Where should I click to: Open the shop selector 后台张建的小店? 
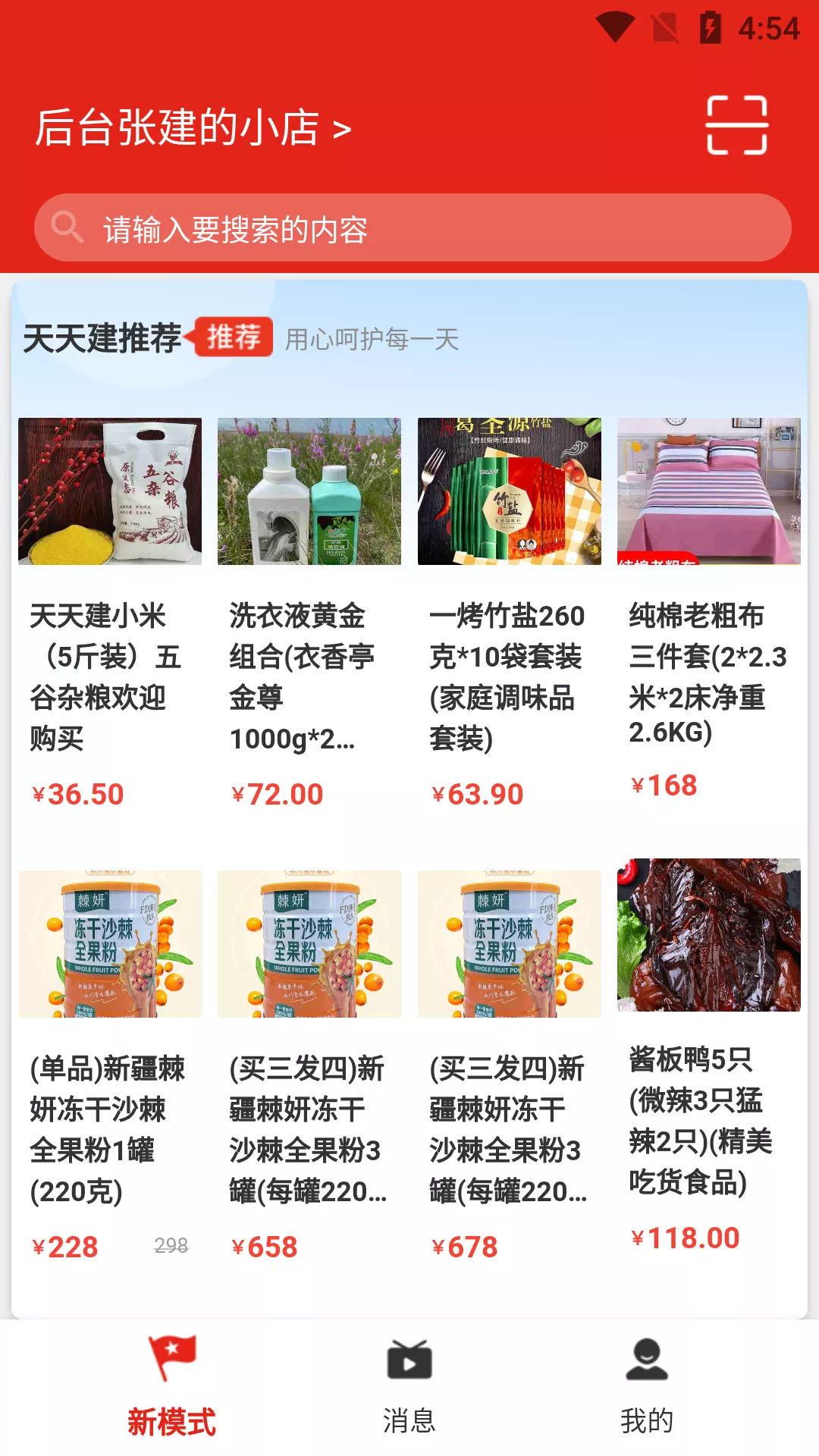193,127
